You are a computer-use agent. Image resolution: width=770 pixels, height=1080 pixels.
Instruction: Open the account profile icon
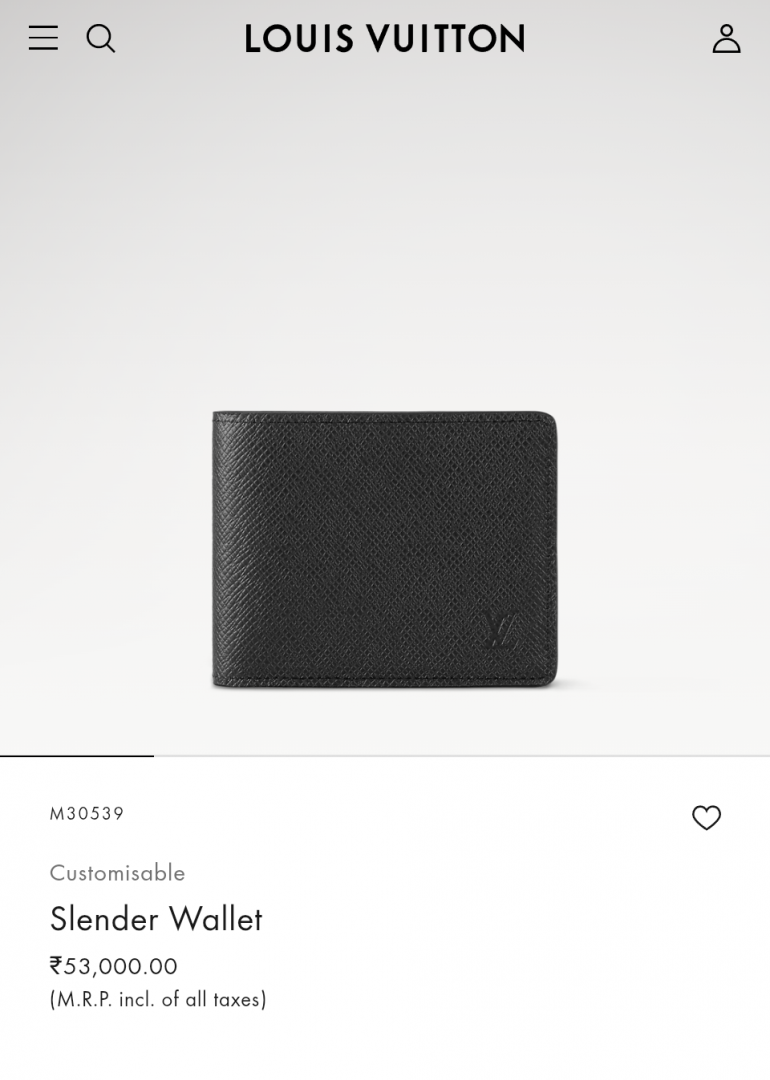tap(726, 38)
